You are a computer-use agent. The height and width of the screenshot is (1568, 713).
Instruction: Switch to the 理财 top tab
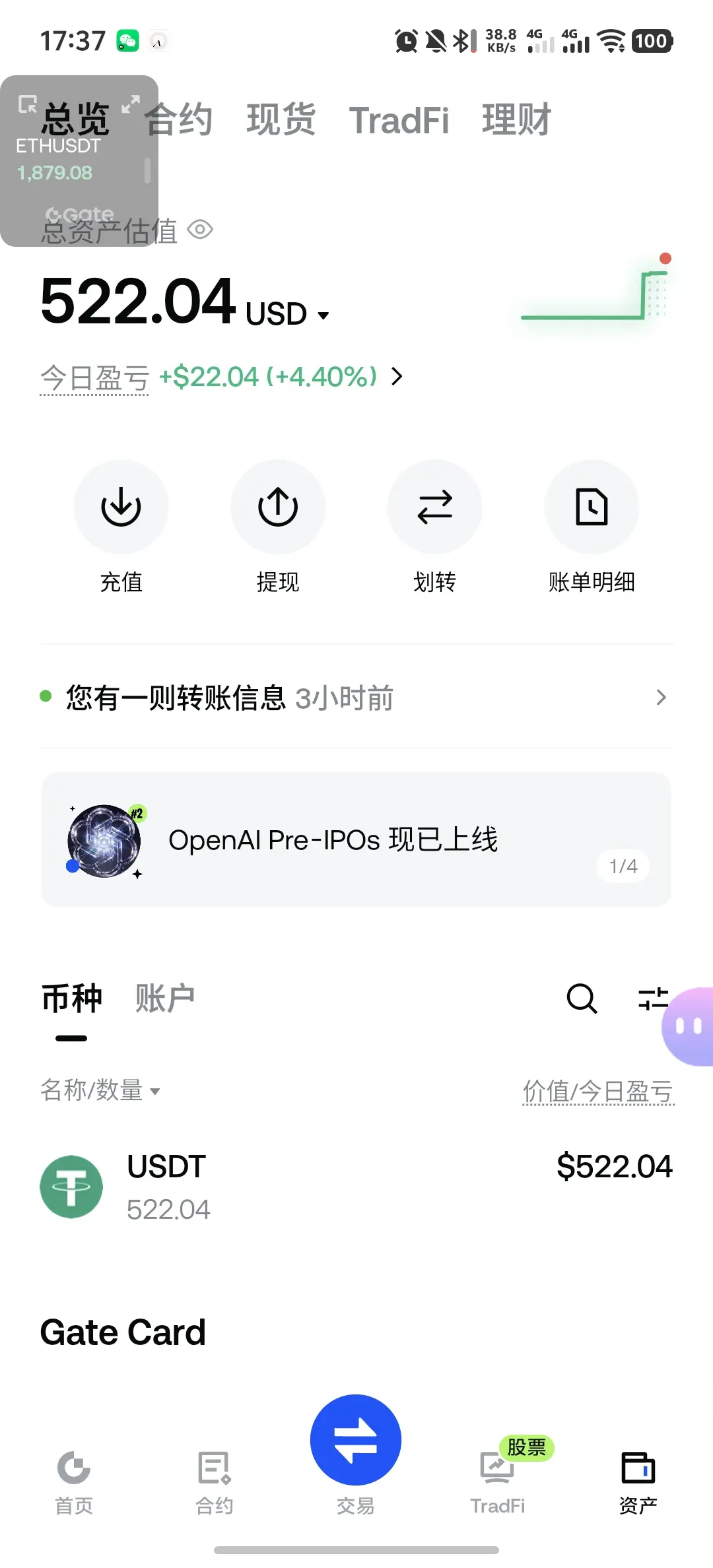click(x=516, y=120)
